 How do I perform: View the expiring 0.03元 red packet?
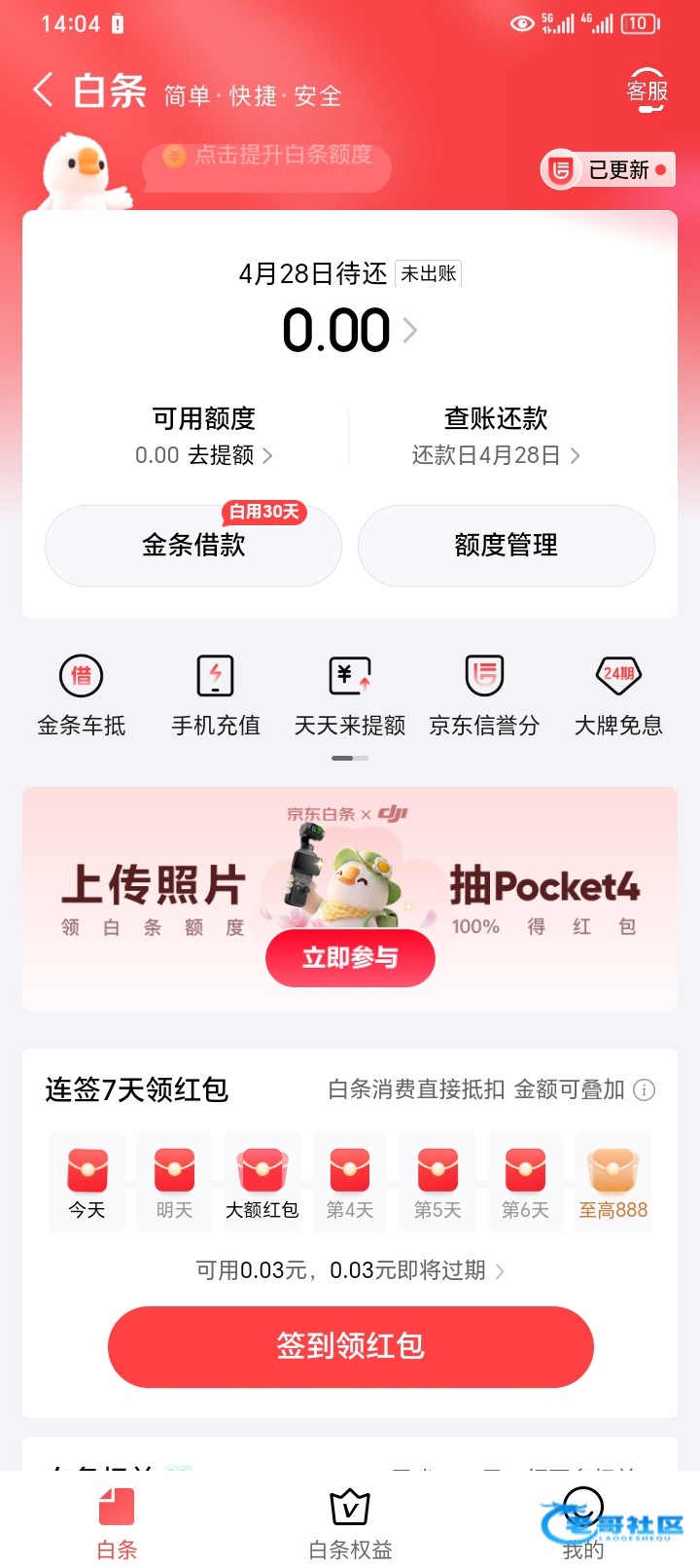point(350,1270)
